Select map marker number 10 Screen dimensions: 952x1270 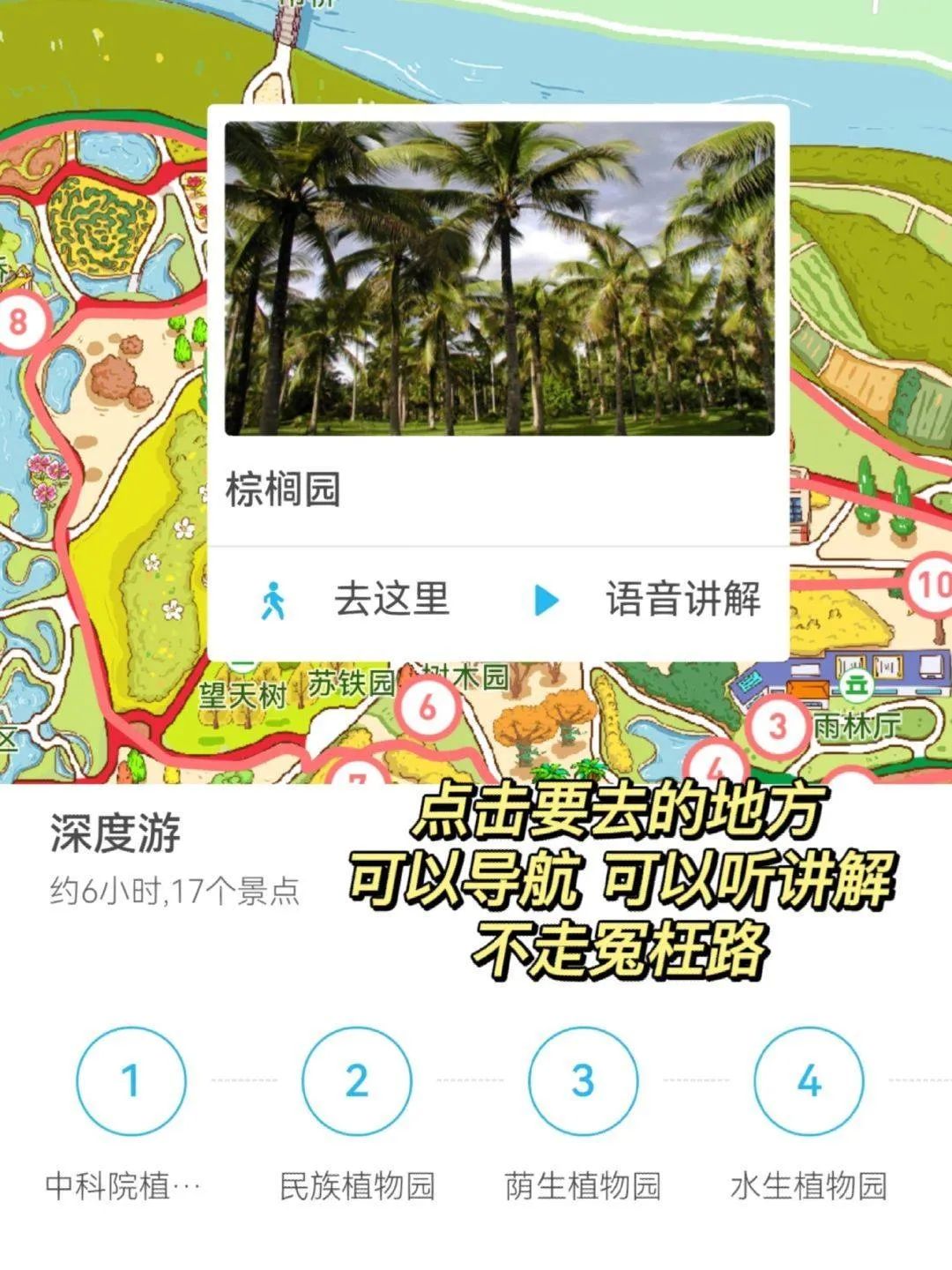point(930,584)
